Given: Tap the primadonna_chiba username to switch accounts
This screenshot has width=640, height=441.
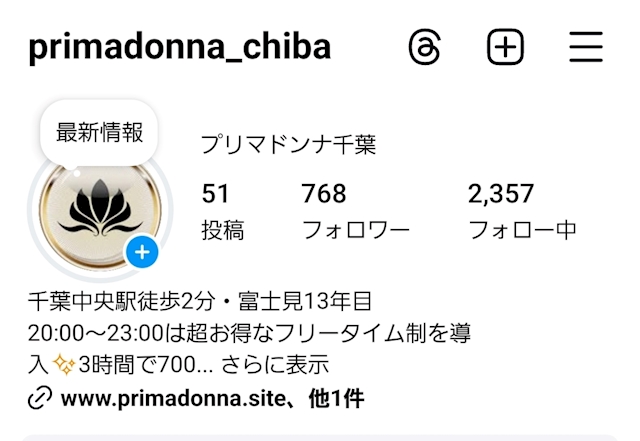Looking at the screenshot, I should pyautogui.click(x=180, y=47).
